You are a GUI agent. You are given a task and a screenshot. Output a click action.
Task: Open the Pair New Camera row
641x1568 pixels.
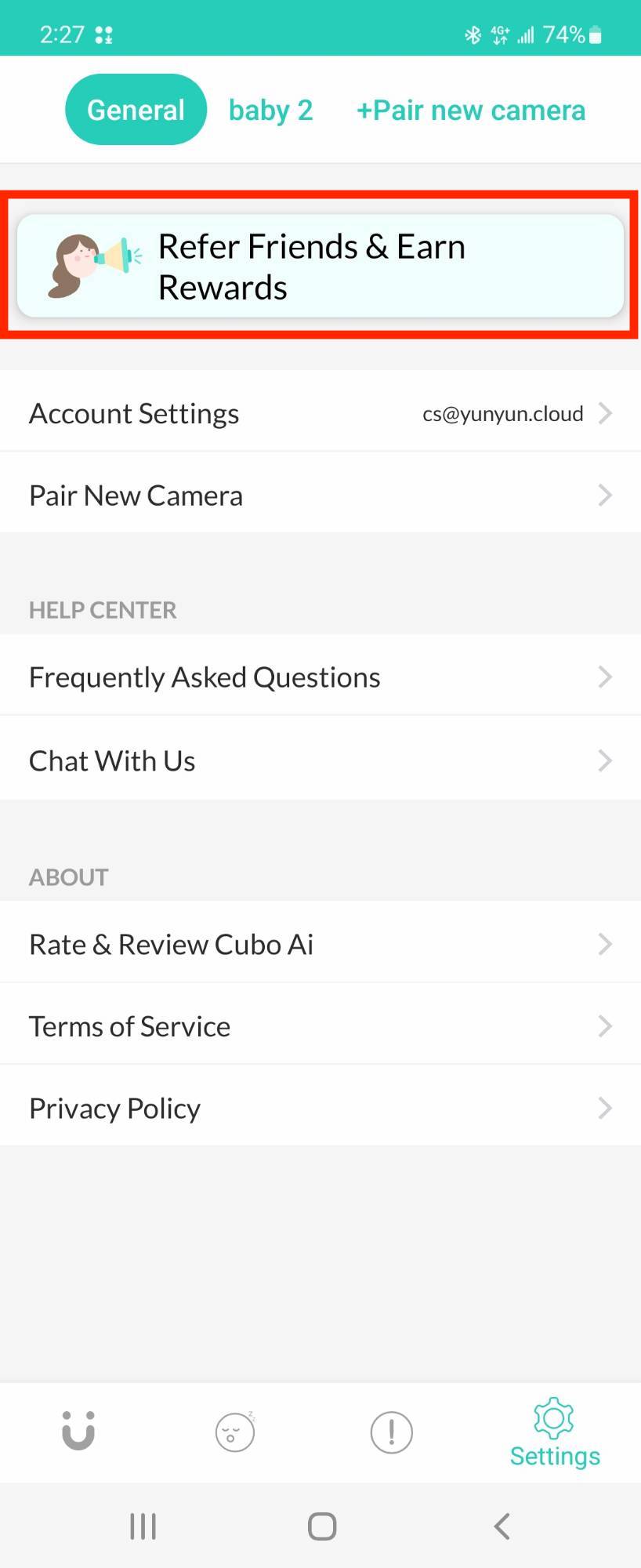[320, 495]
